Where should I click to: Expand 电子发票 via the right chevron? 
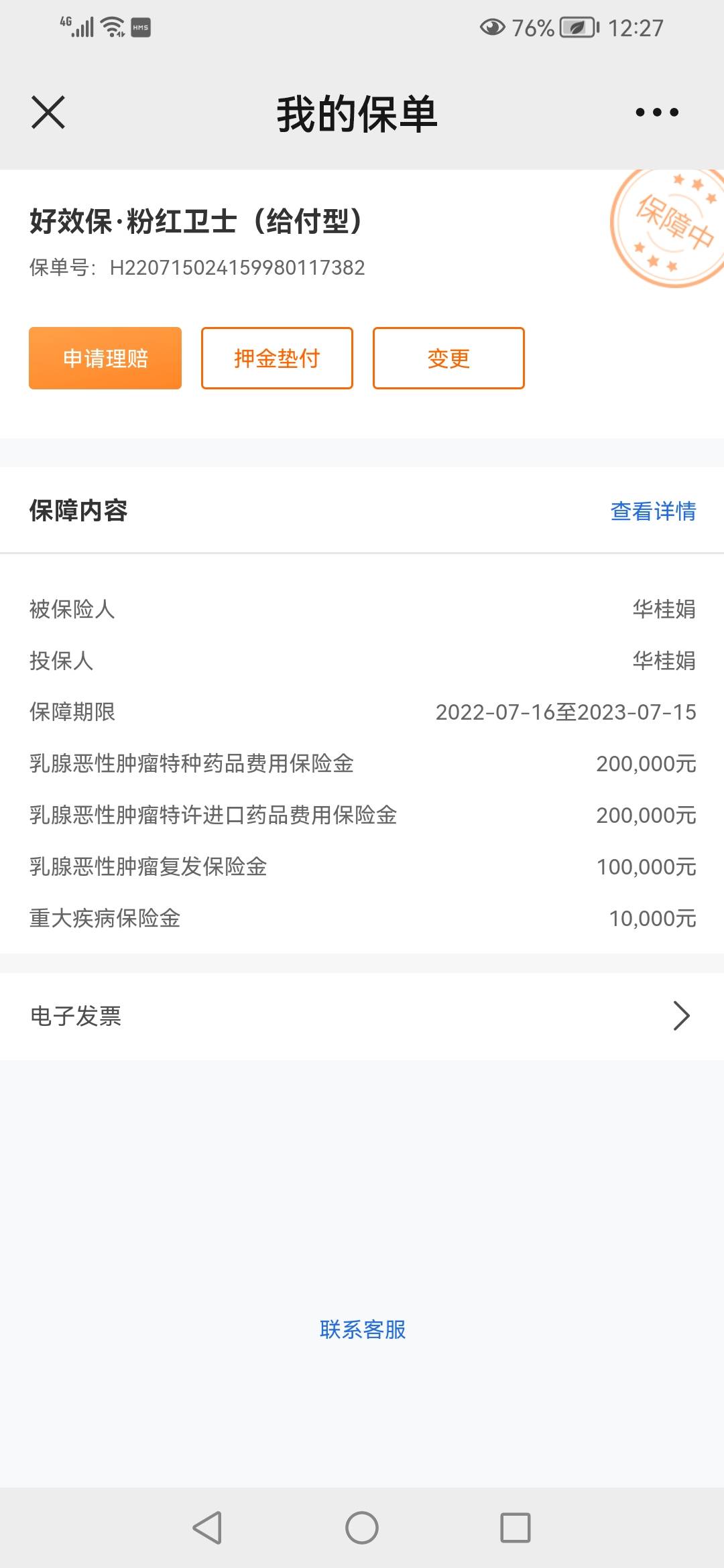coord(682,1016)
